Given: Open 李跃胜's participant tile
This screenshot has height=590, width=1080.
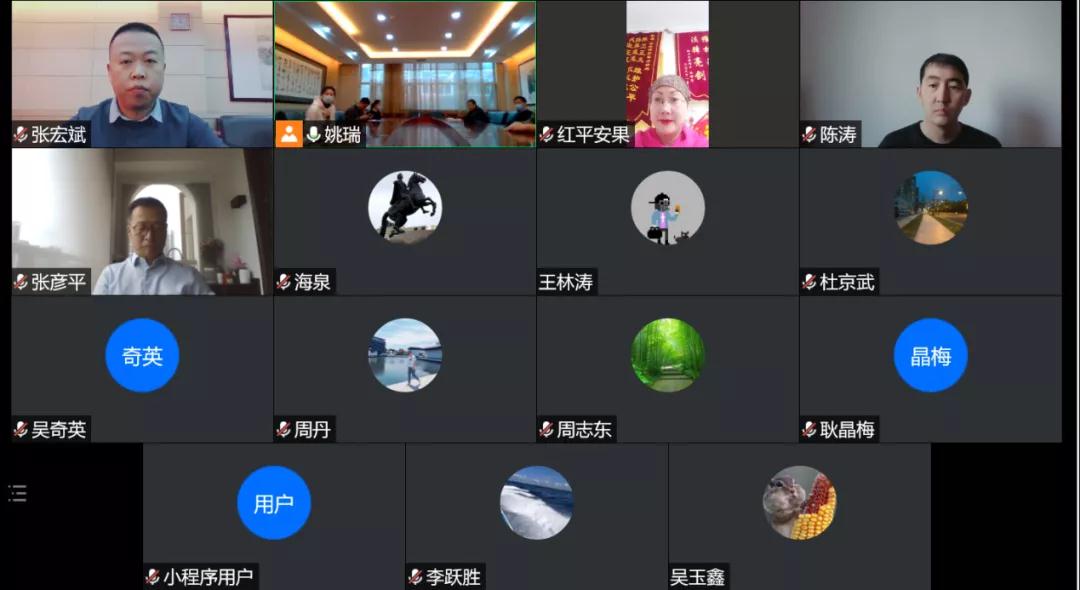Looking at the screenshot, I should coord(536,515).
